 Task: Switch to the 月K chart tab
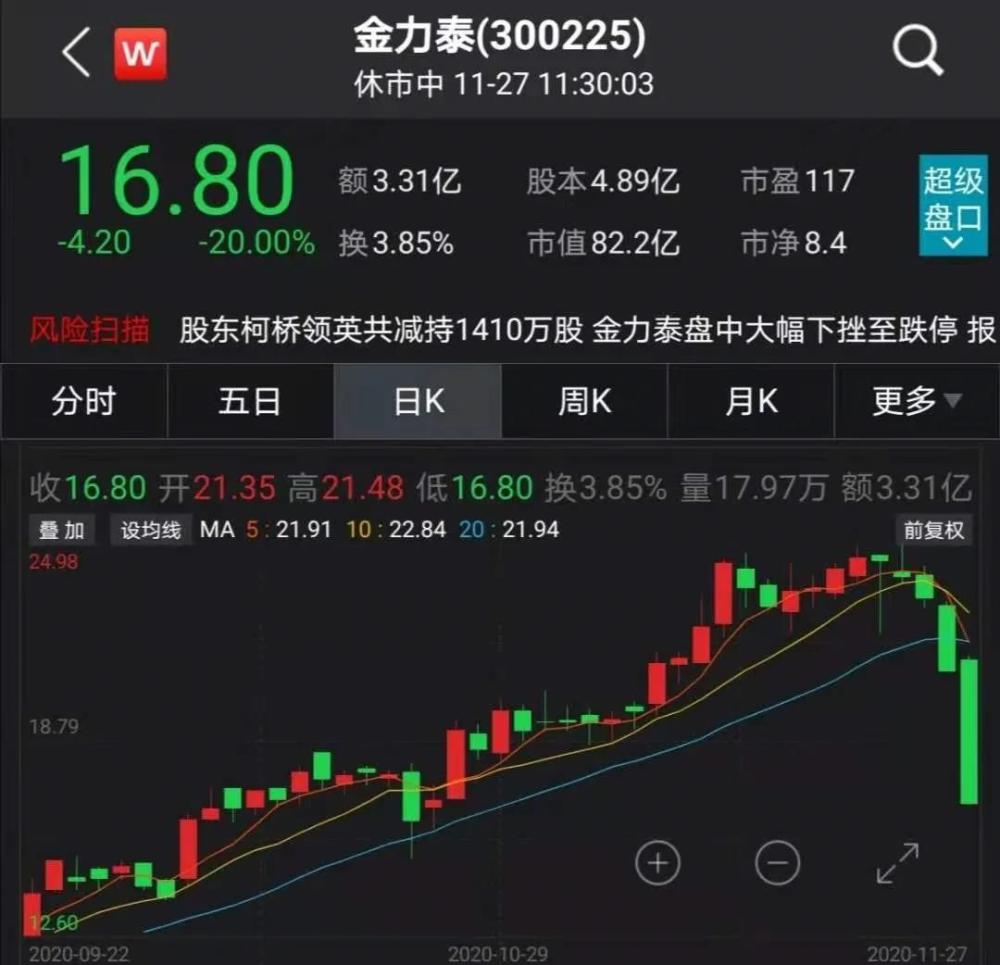(751, 402)
